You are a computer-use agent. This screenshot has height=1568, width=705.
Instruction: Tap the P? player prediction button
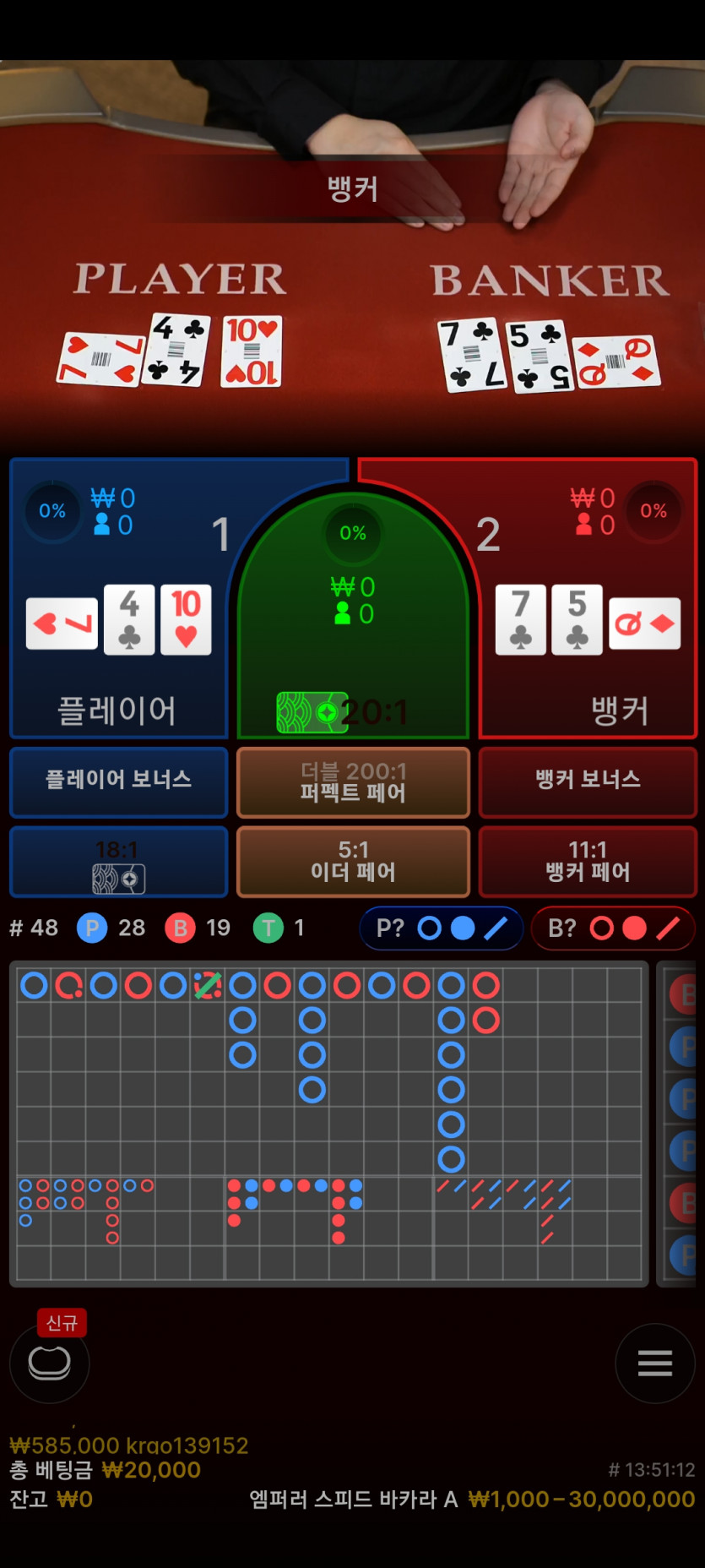coord(442,928)
